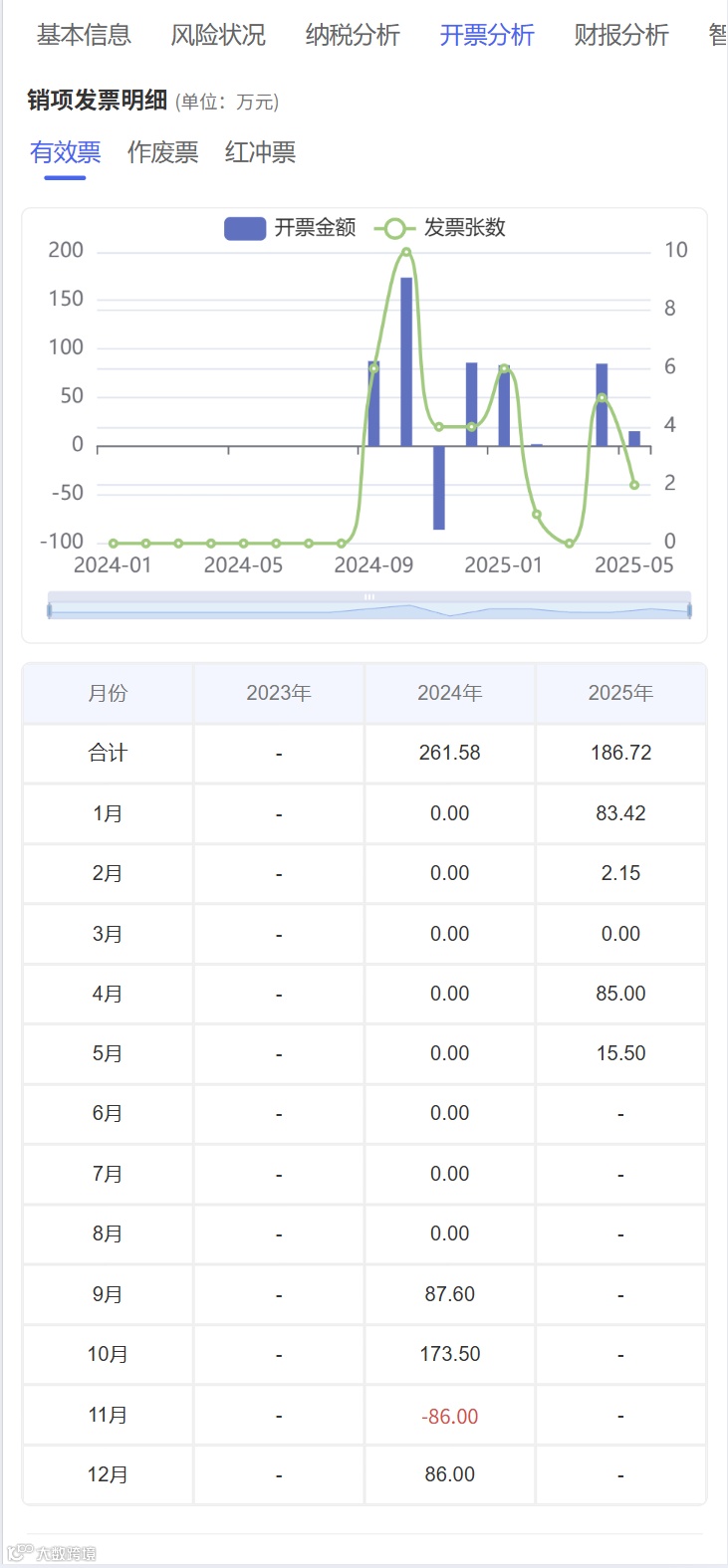Click the red -86.00 value in 11月 row

click(x=448, y=1414)
